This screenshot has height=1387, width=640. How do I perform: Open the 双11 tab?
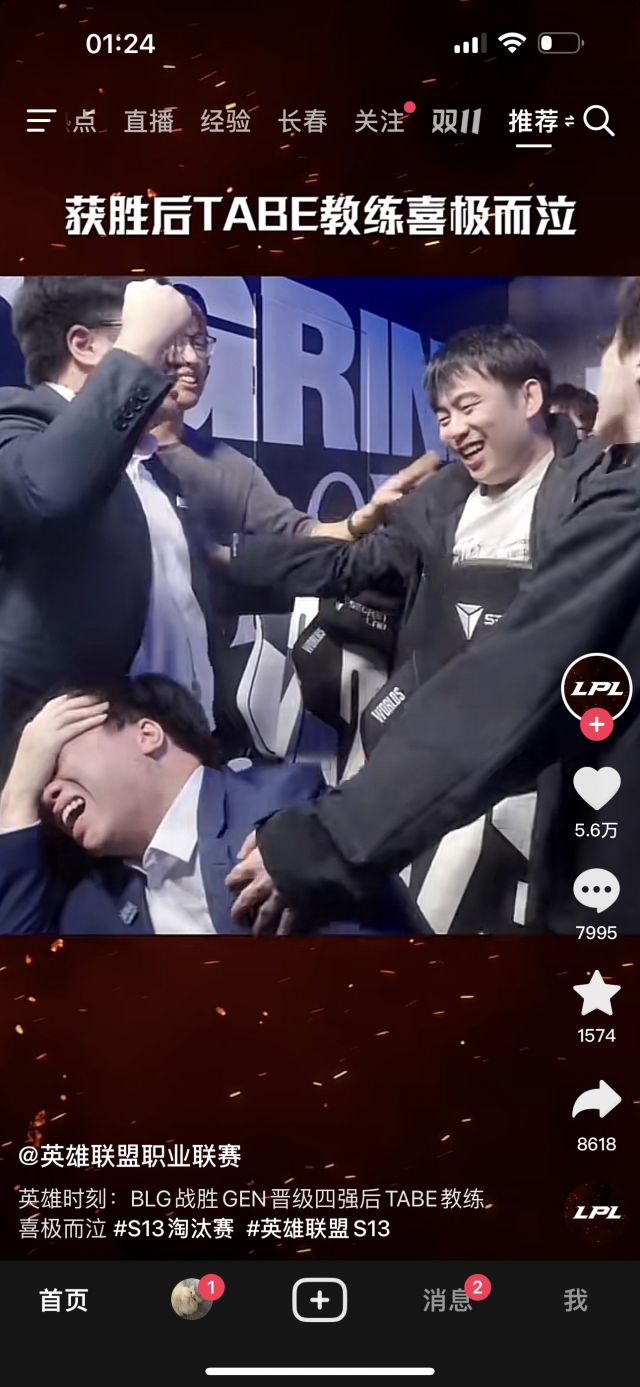point(456,122)
